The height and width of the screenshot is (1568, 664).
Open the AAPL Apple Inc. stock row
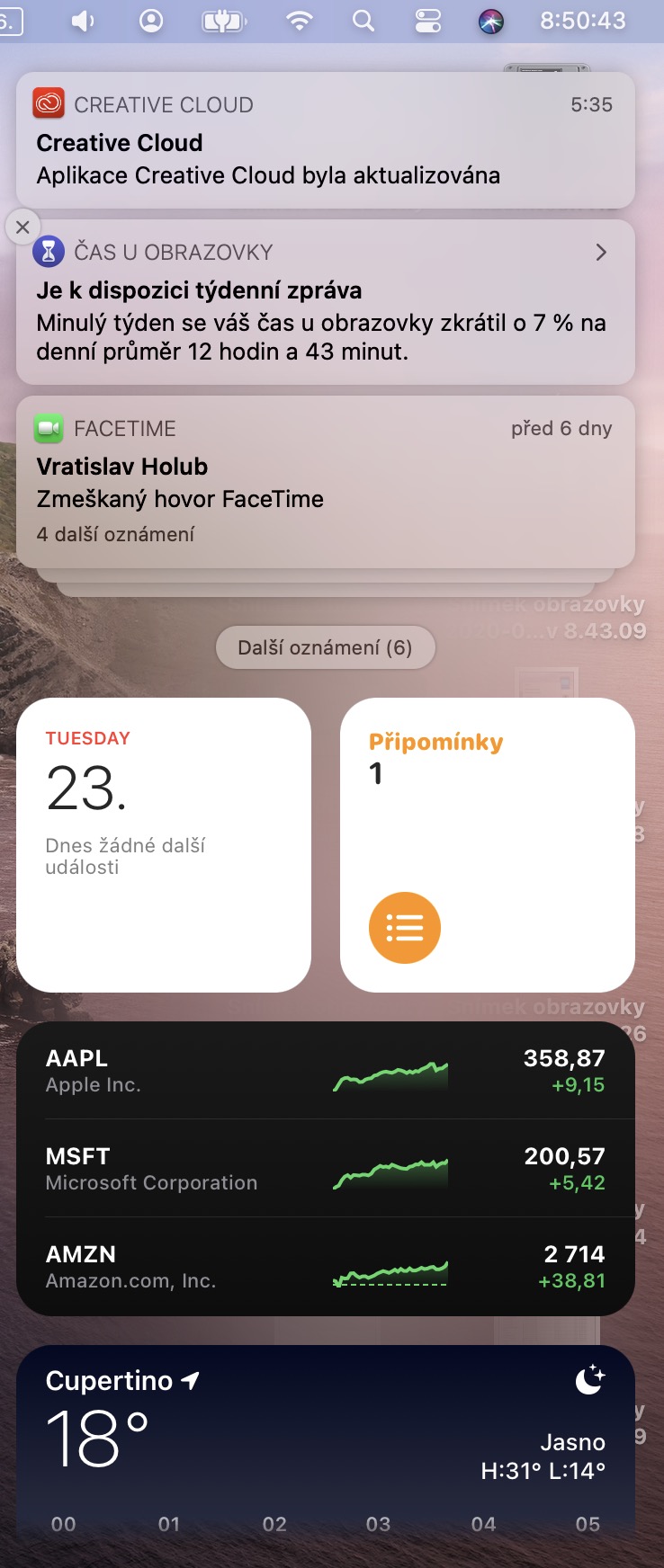tap(325, 1071)
